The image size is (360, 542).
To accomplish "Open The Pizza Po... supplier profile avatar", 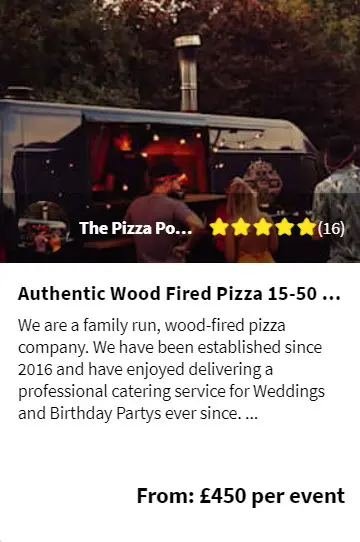I will 44,227.
